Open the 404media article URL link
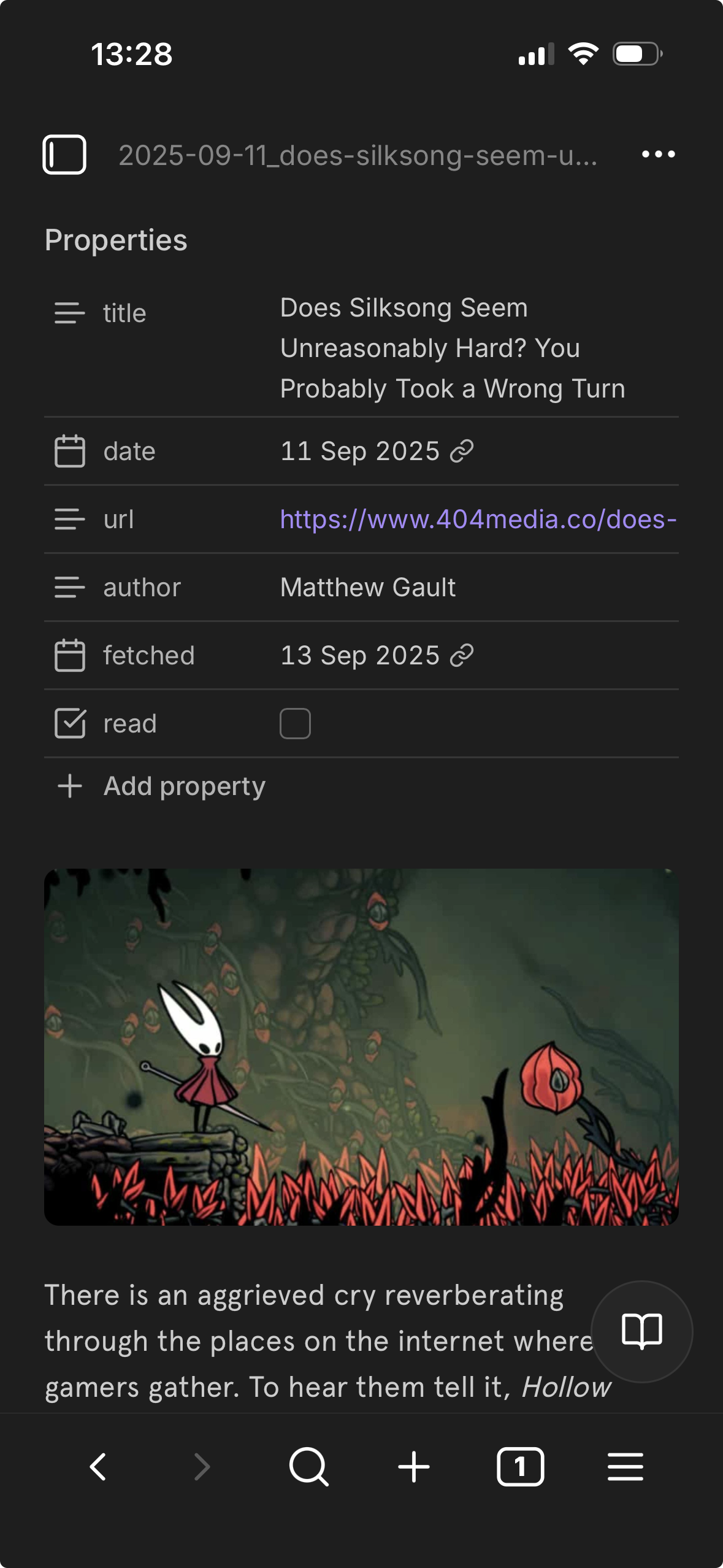The height and width of the screenshot is (1568, 723). 478,520
